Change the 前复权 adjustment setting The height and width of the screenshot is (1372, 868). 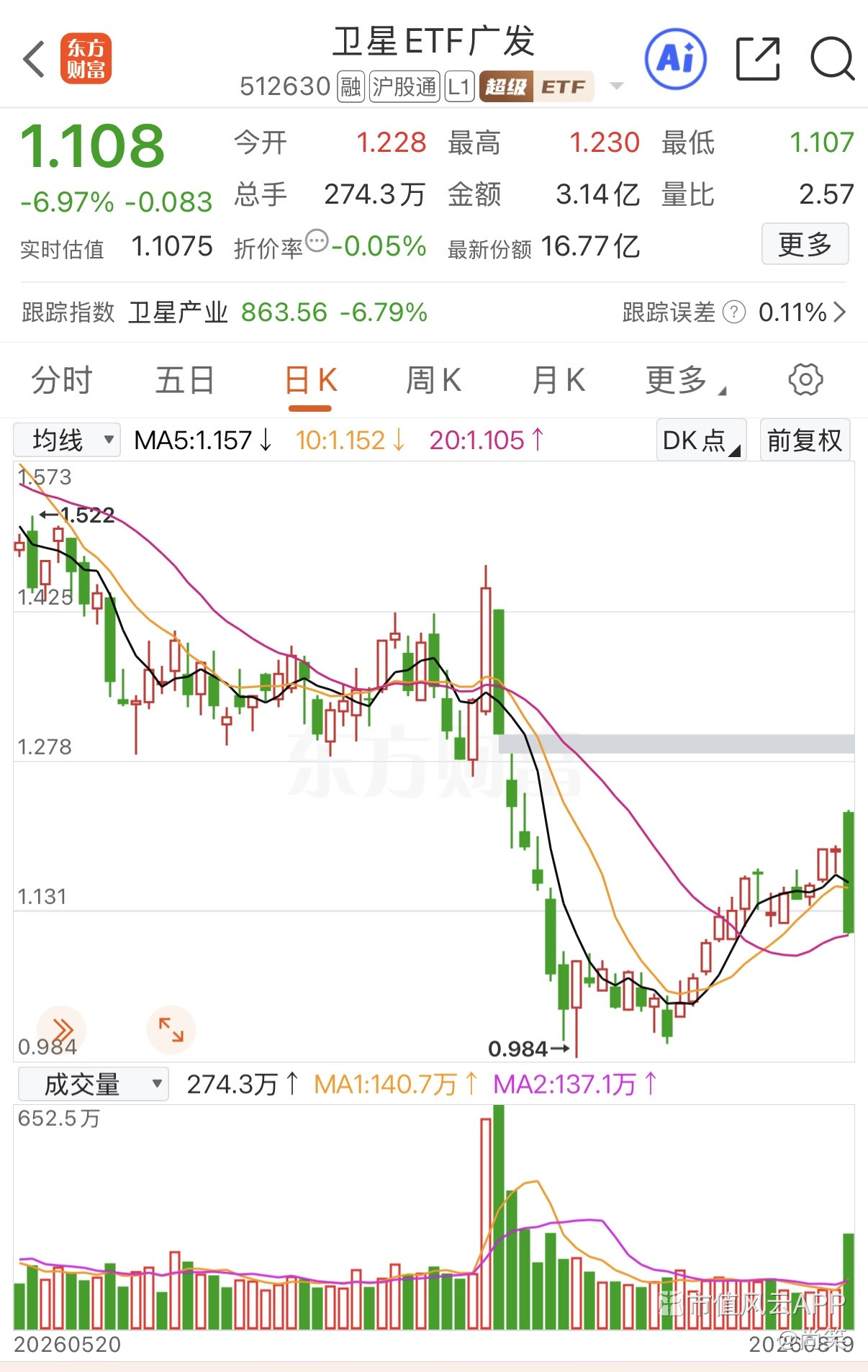coord(805,440)
